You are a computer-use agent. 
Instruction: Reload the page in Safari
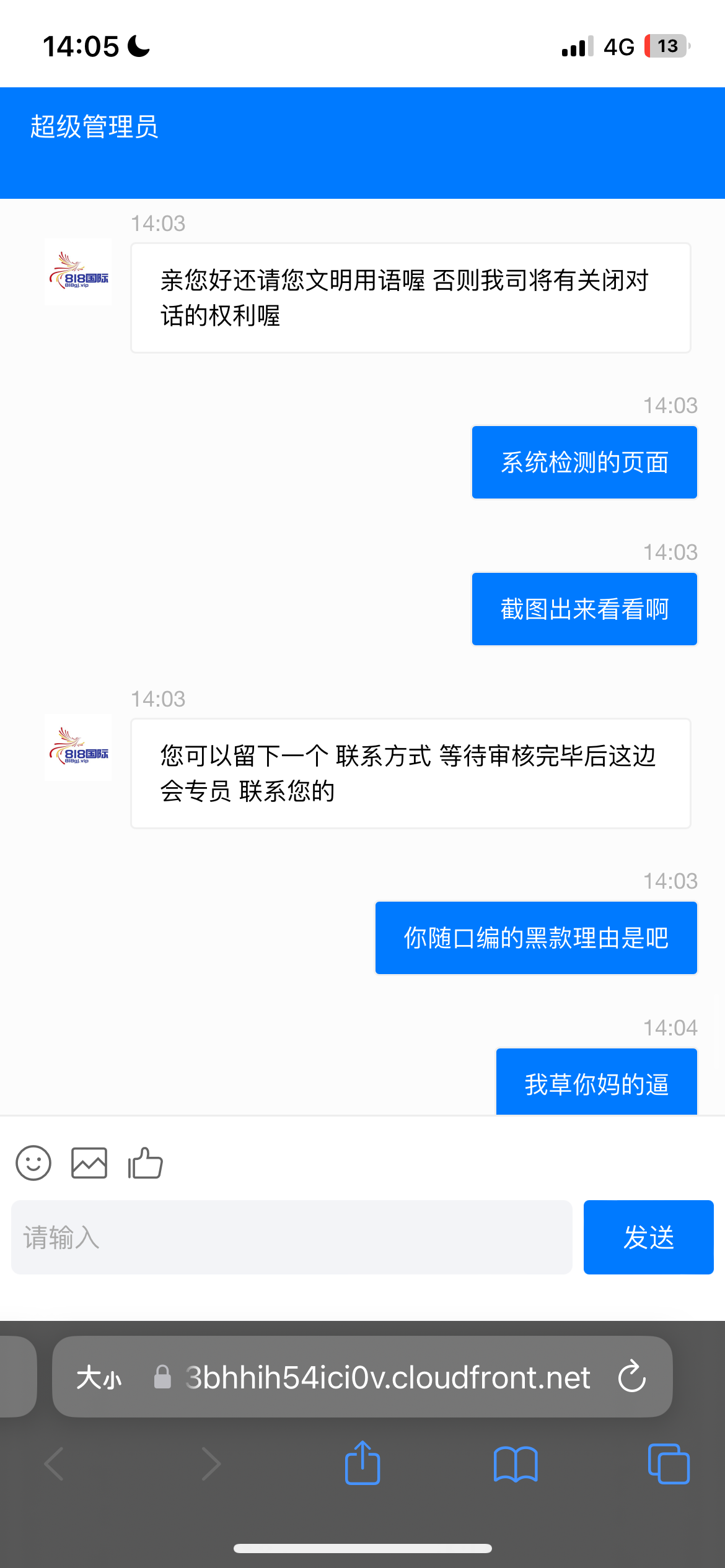click(632, 1377)
